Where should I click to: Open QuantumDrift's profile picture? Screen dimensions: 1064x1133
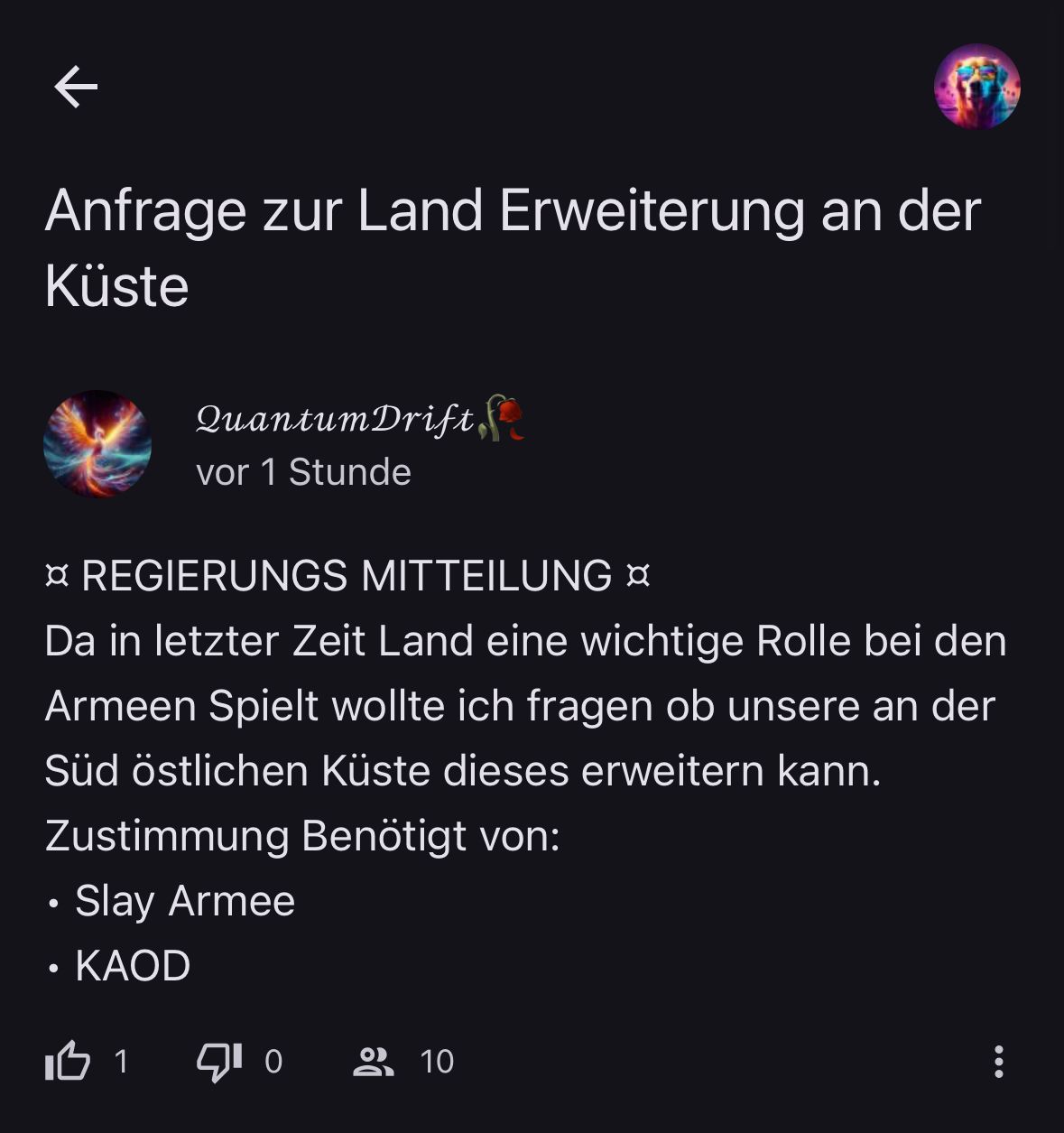coord(97,443)
